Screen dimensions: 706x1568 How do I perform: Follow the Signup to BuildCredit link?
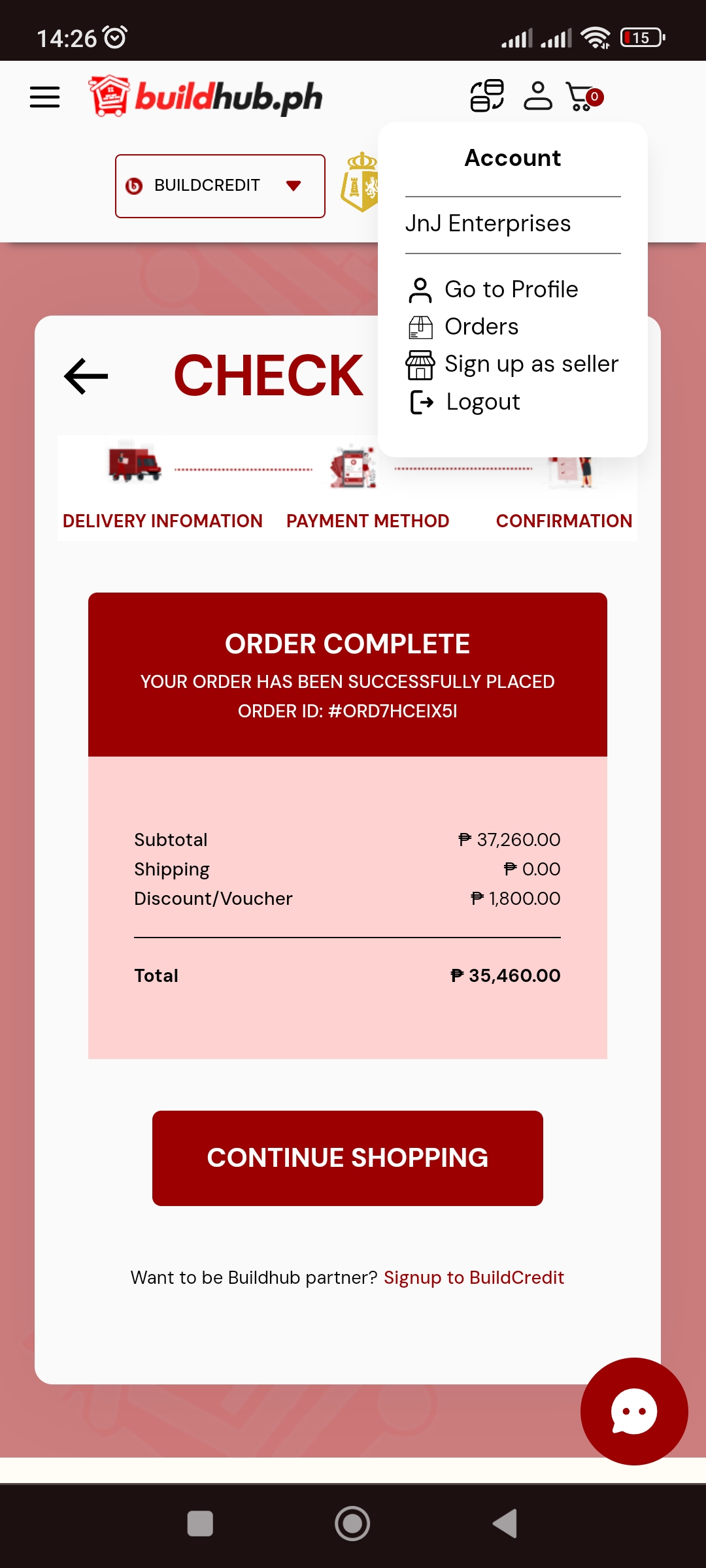click(x=473, y=1277)
